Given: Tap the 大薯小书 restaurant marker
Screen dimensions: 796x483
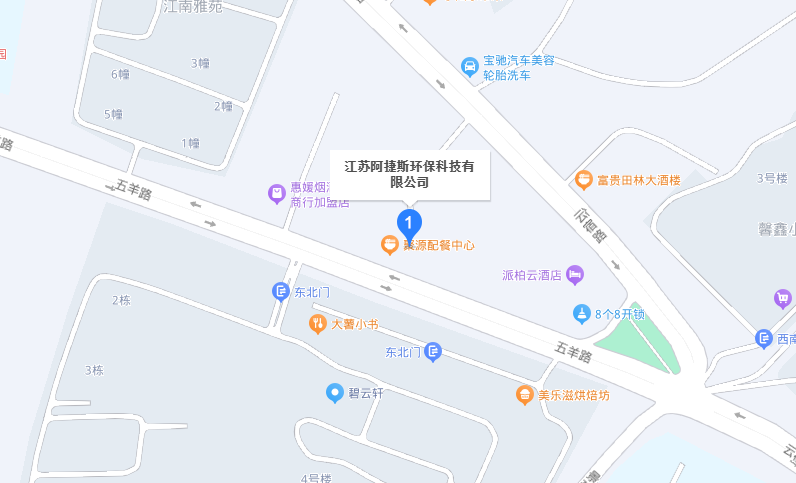Looking at the screenshot, I should point(316,323).
